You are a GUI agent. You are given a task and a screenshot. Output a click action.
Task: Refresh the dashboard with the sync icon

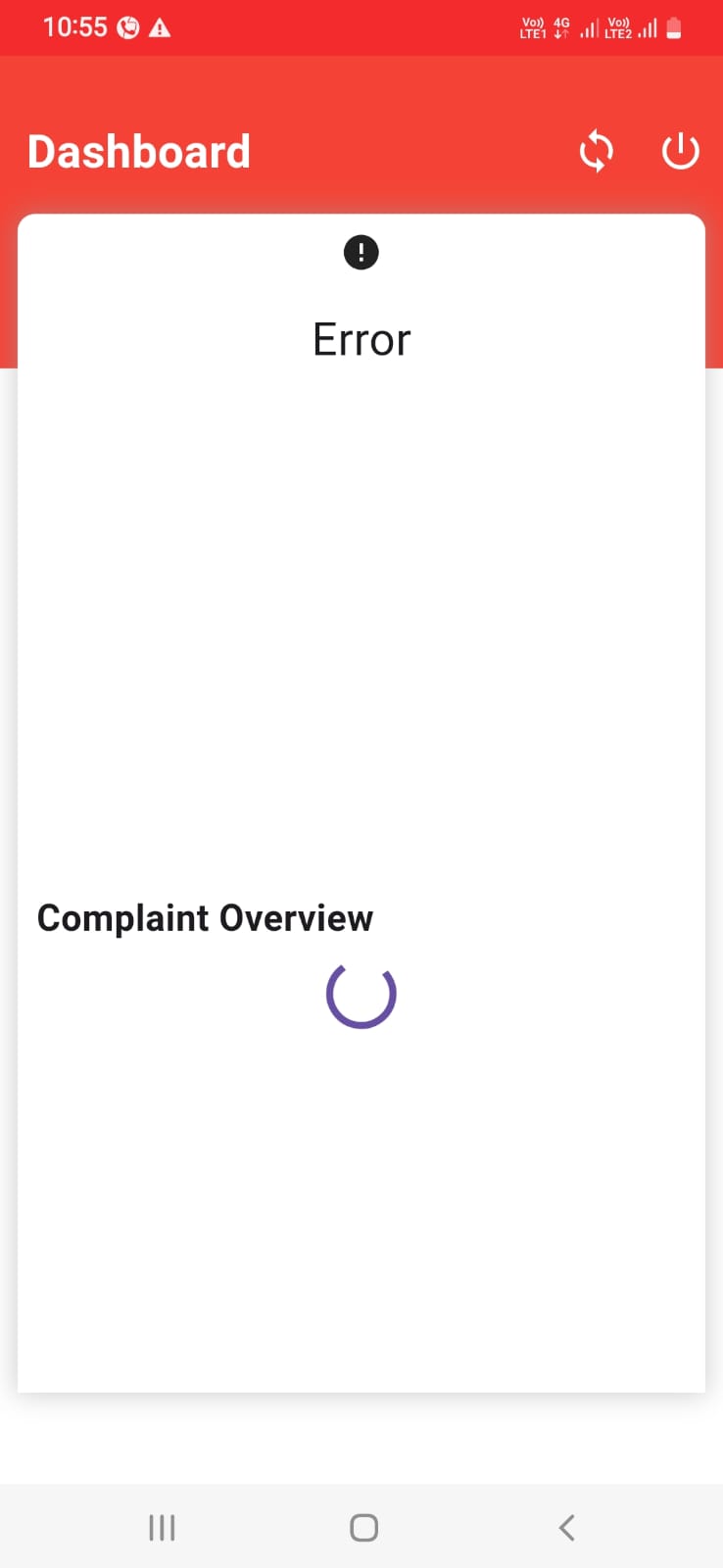(596, 152)
